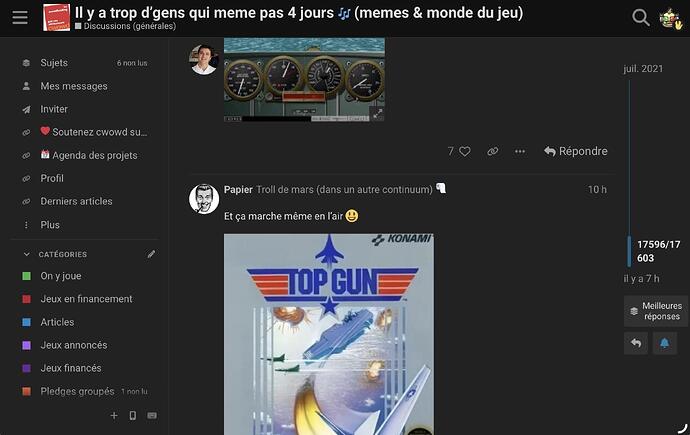The height and width of the screenshot is (435, 690).
Task: Show Meilleures réponses
Action: tap(655, 311)
